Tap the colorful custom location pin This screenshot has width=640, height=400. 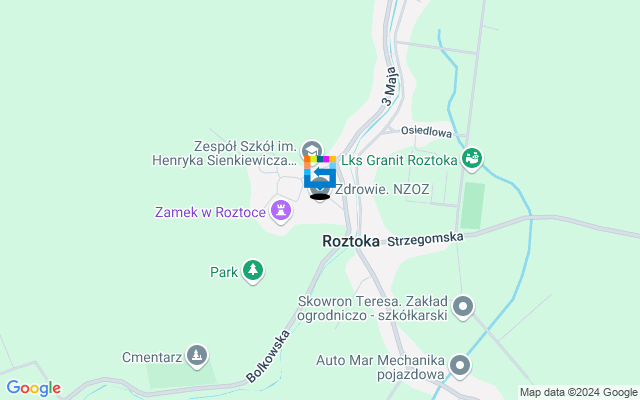[320, 172]
